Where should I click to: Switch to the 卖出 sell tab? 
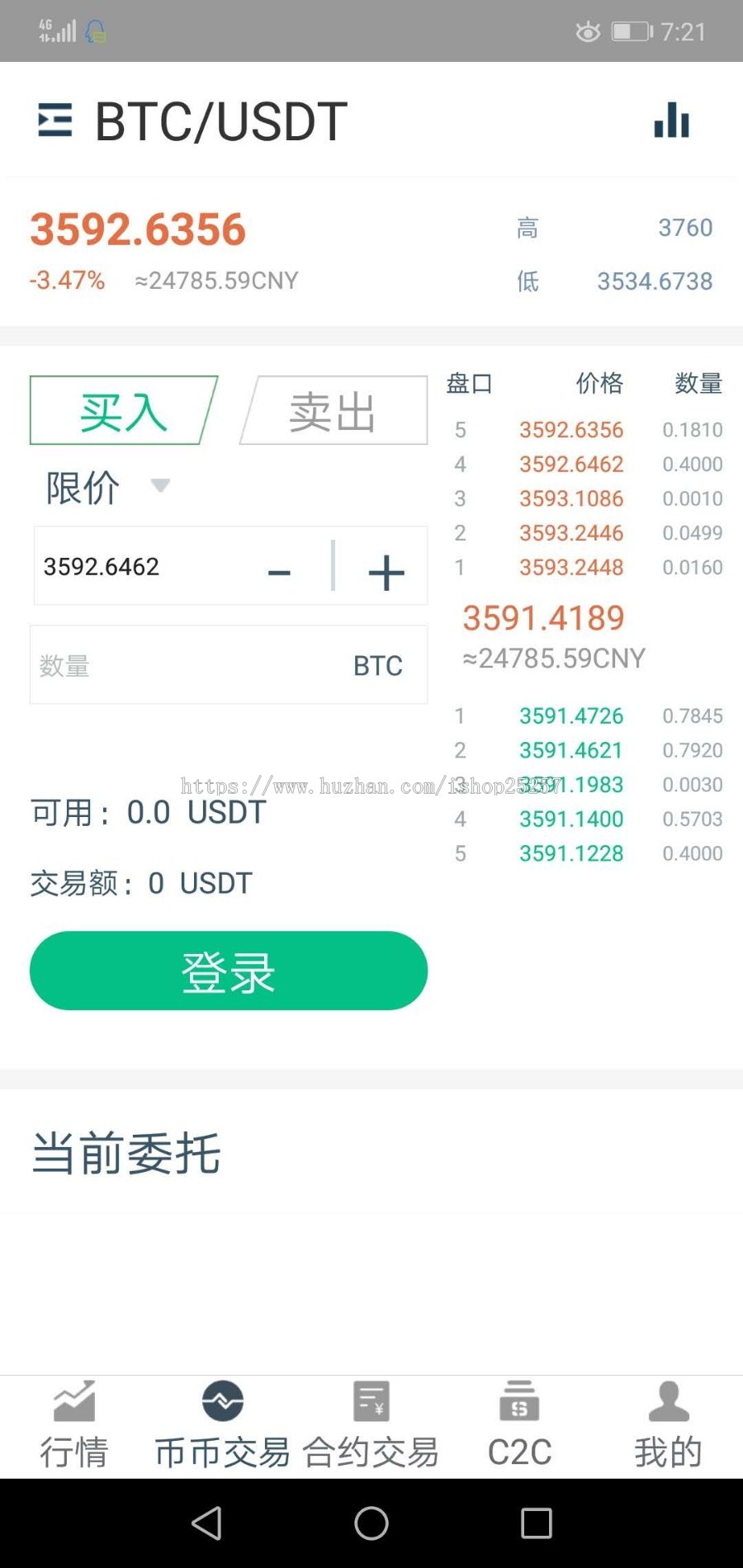(x=334, y=411)
